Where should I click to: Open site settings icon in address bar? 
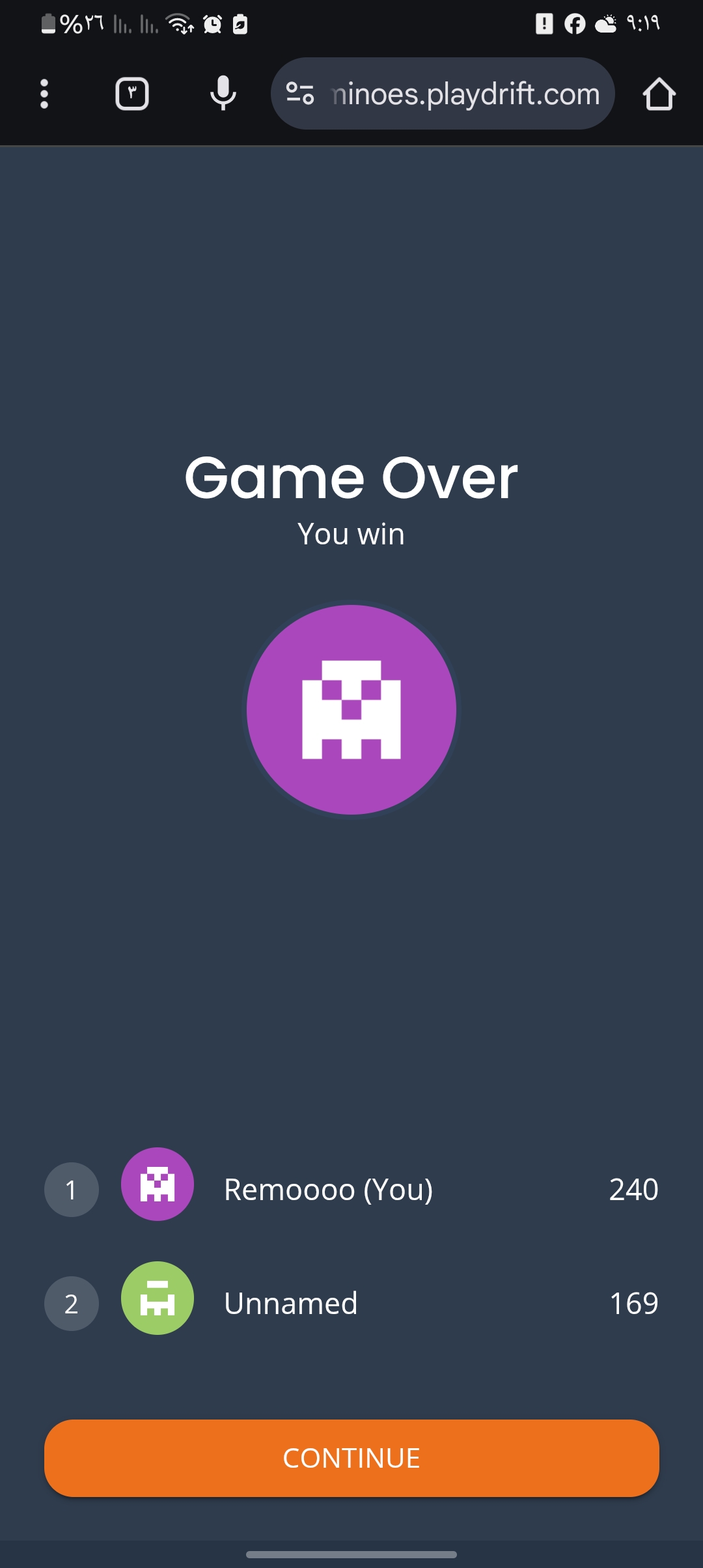[300, 94]
